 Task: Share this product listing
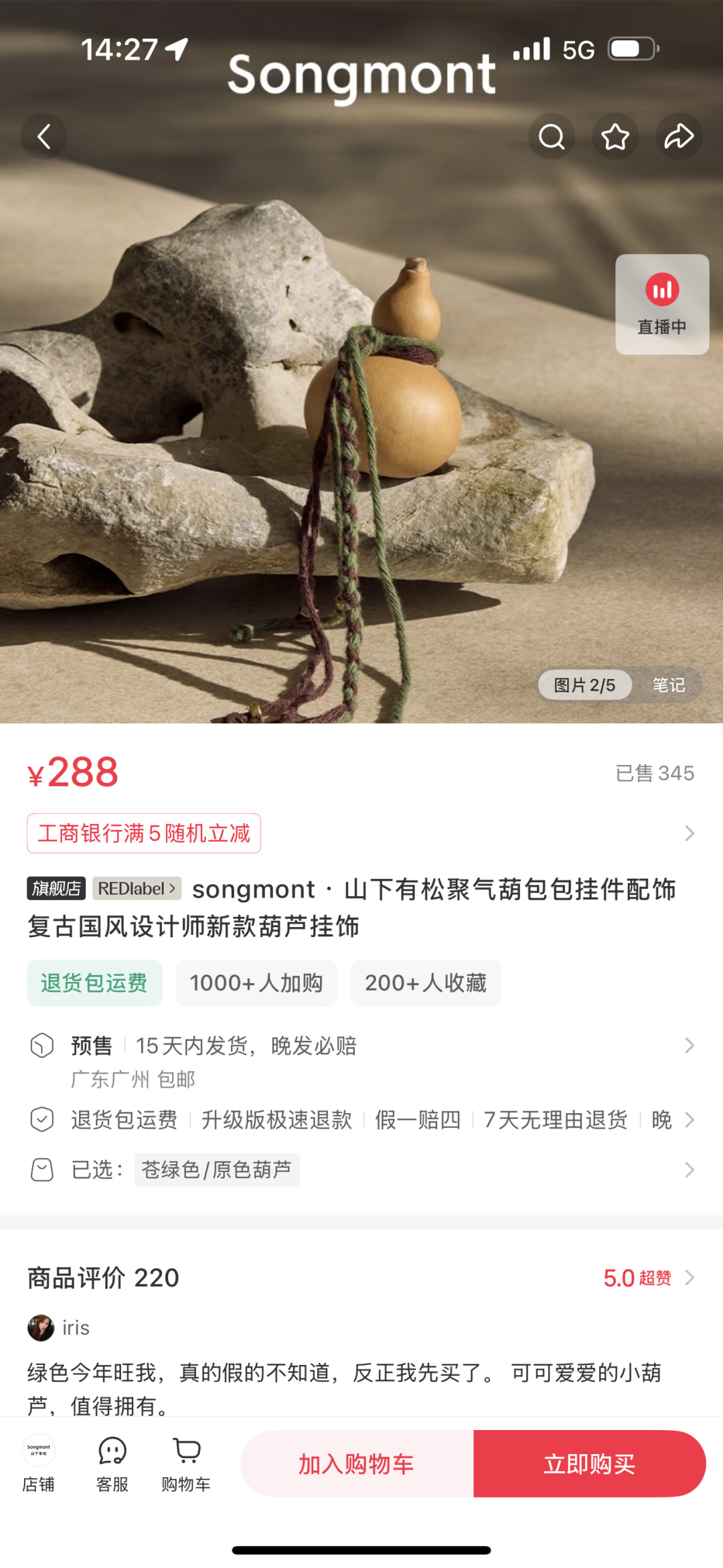coord(678,137)
